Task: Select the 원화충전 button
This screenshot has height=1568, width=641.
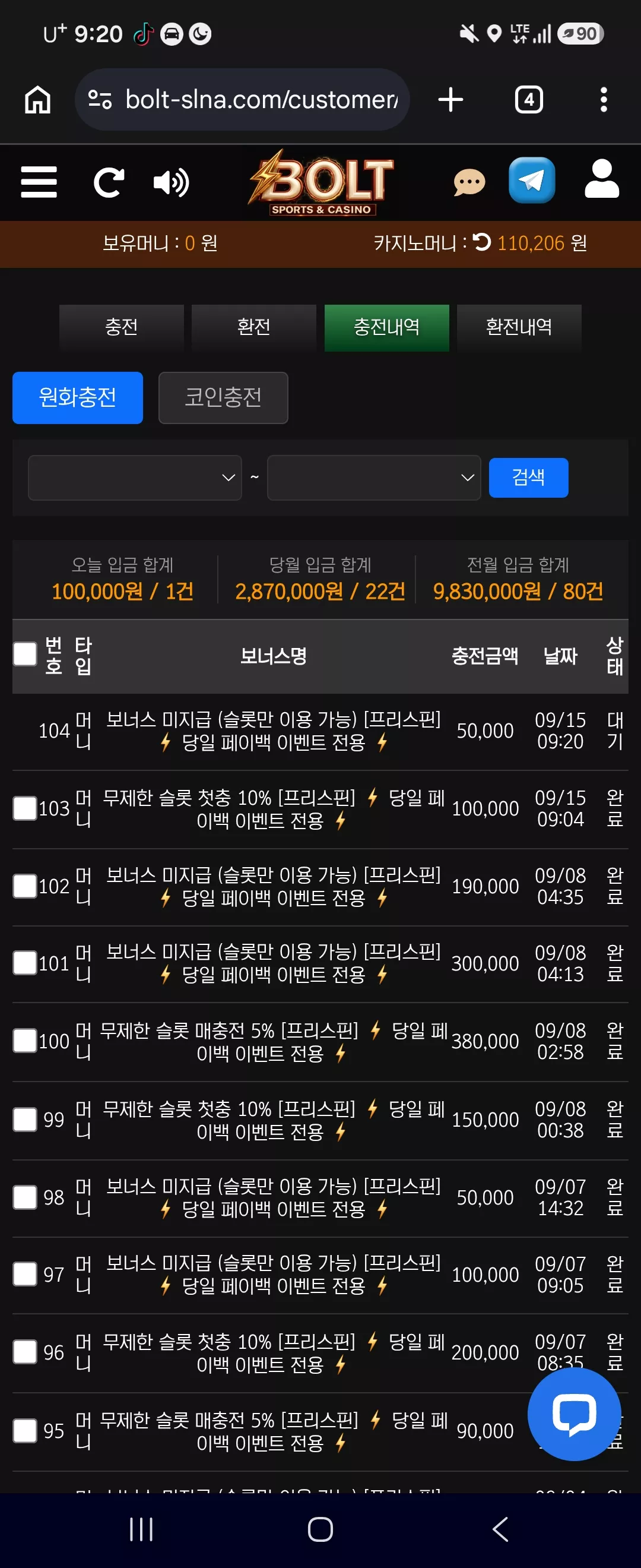Action: click(x=78, y=397)
